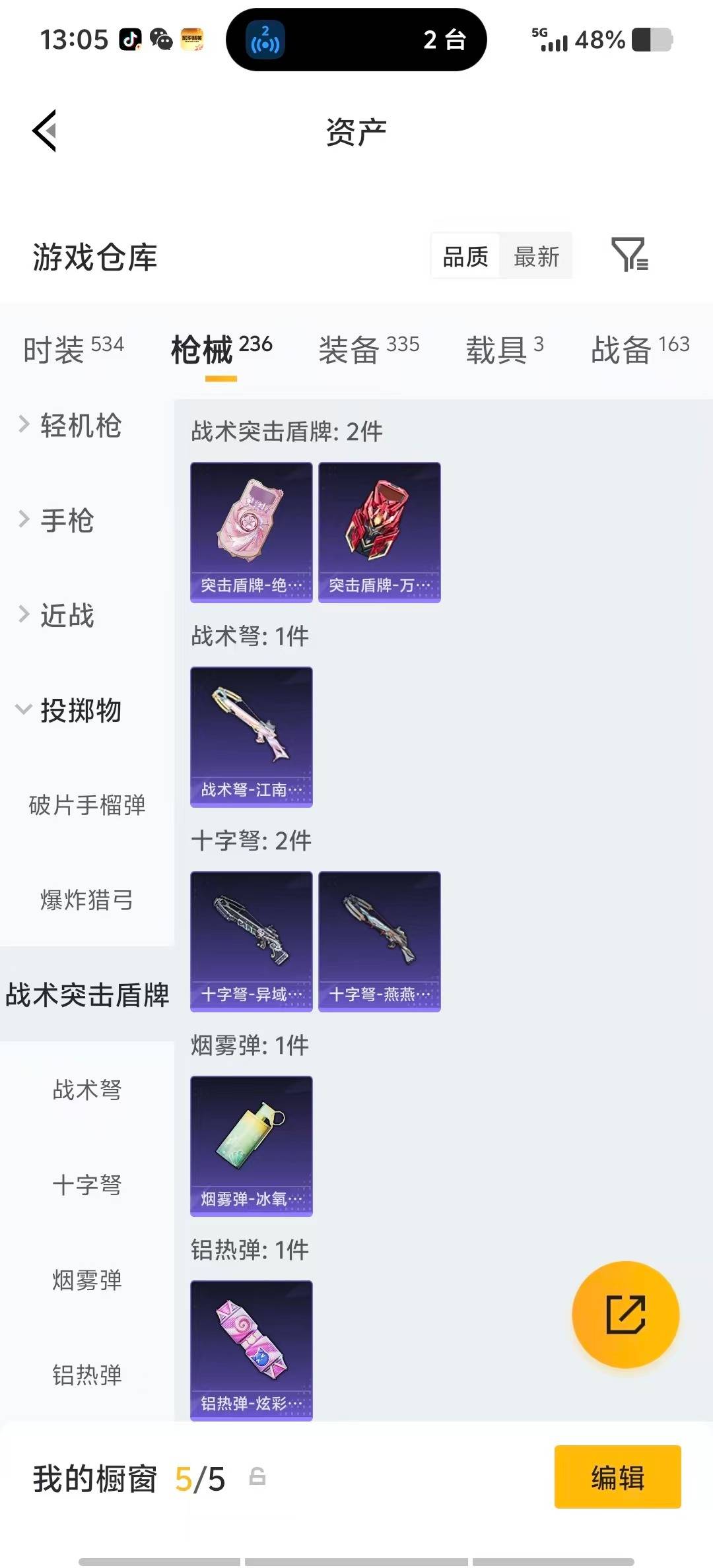
Task: Open the 突击盾牌-万 red shield item
Action: pyautogui.click(x=378, y=533)
